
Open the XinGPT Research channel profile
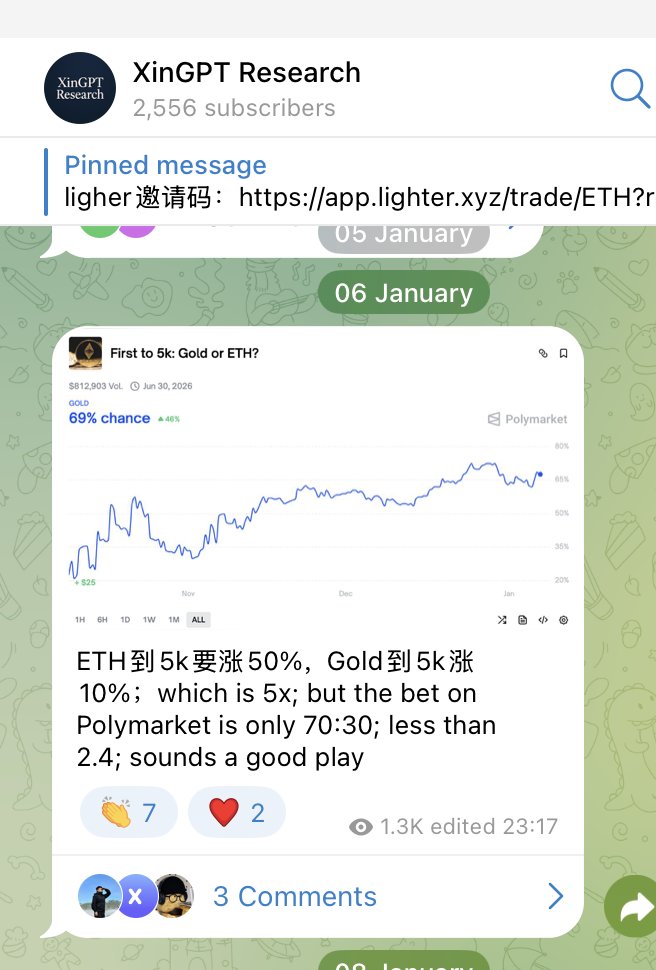80,89
